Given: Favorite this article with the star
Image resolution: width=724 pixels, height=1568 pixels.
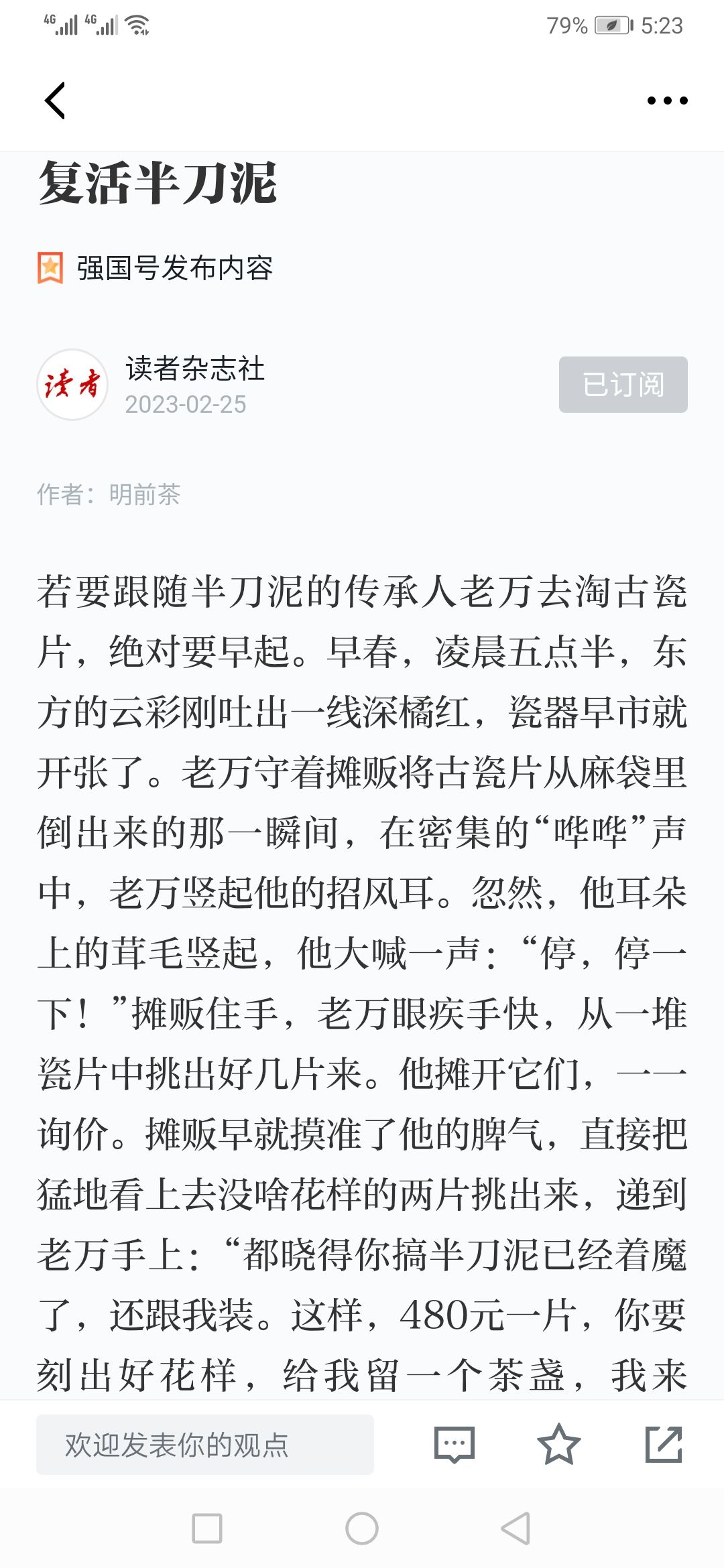Looking at the screenshot, I should click(558, 1444).
